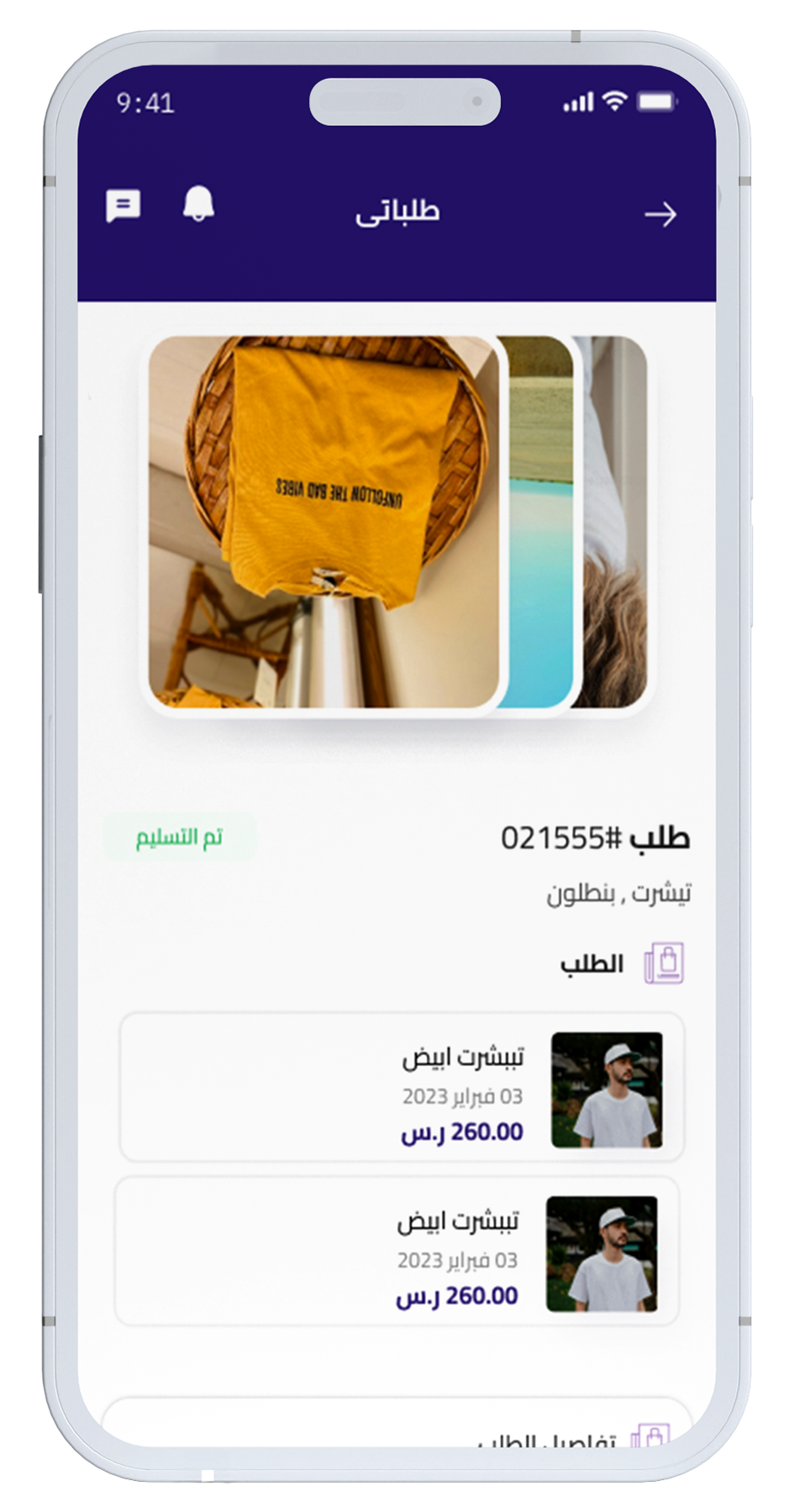Open the second تيشرت ابيض order item
Image resolution: width=790 pixels, height=1512 pixels.
(x=397, y=1252)
